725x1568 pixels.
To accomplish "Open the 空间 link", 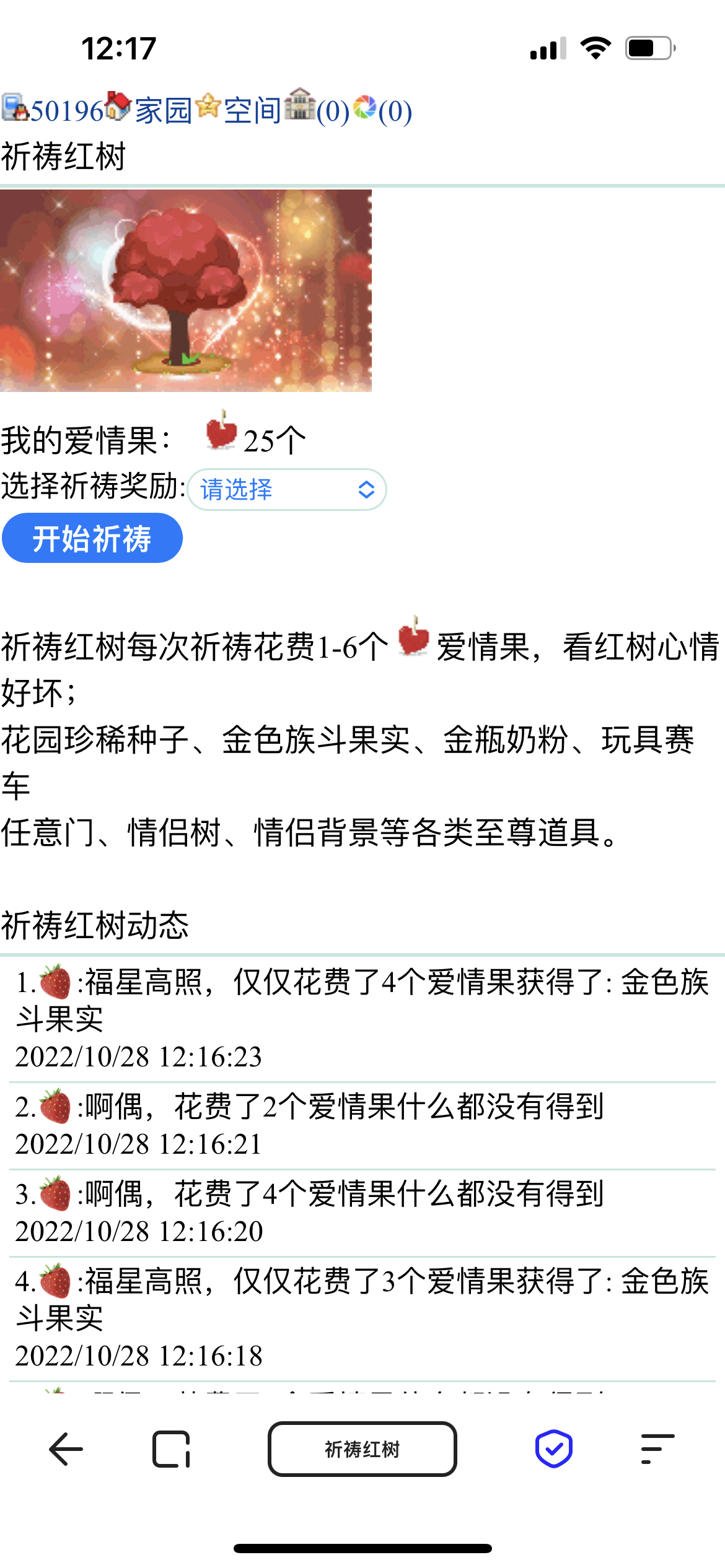I will tap(253, 109).
